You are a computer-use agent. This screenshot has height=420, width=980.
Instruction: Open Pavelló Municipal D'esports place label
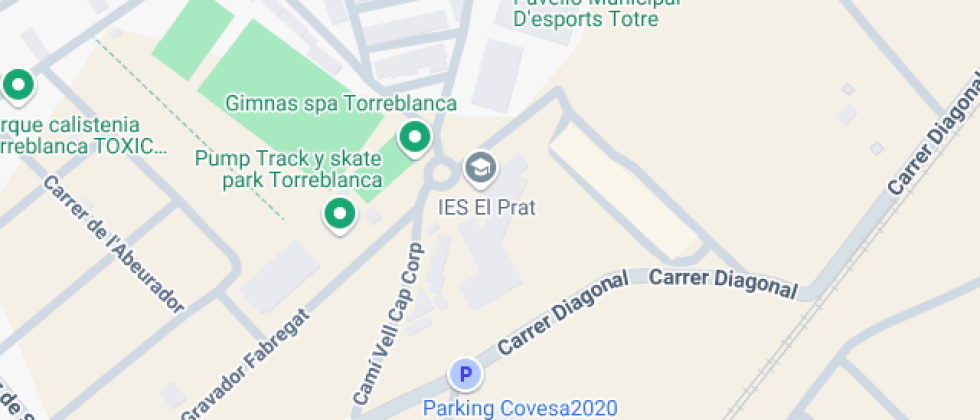pyautogui.click(x=585, y=14)
